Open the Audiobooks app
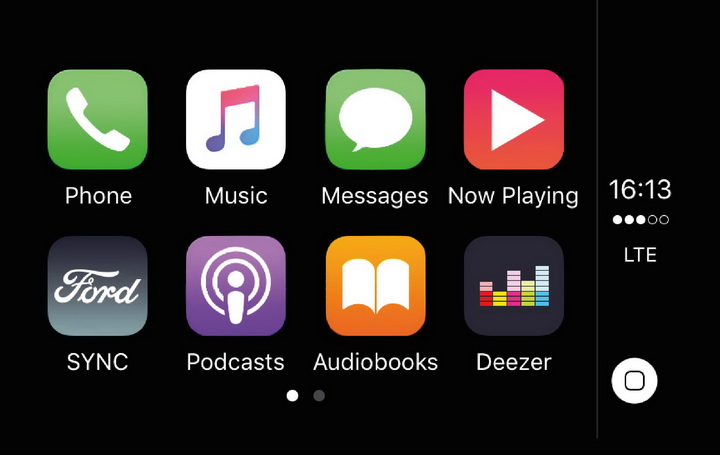The height and width of the screenshot is (455, 720). pyautogui.click(x=375, y=286)
